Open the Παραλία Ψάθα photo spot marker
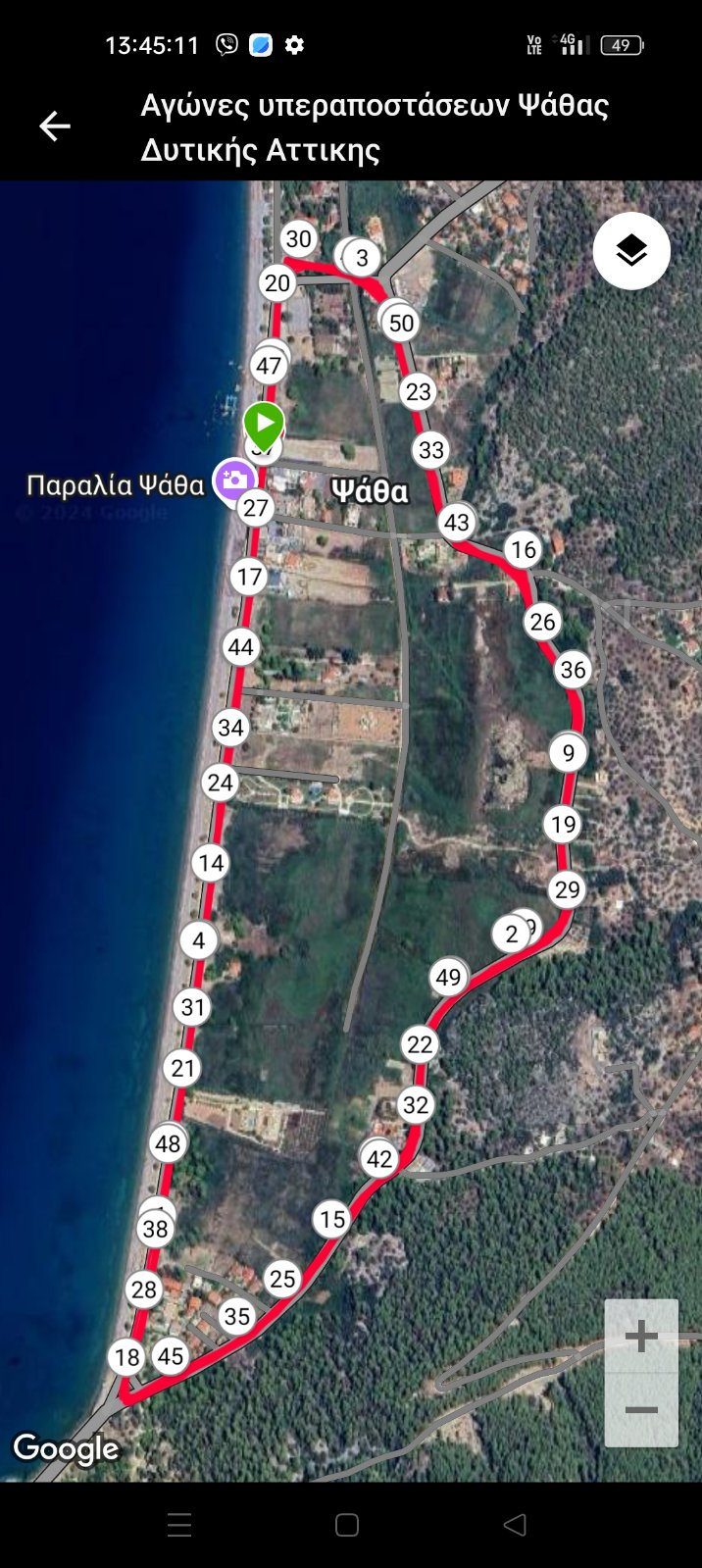This screenshot has width=702, height=1568. coord(234,481)
